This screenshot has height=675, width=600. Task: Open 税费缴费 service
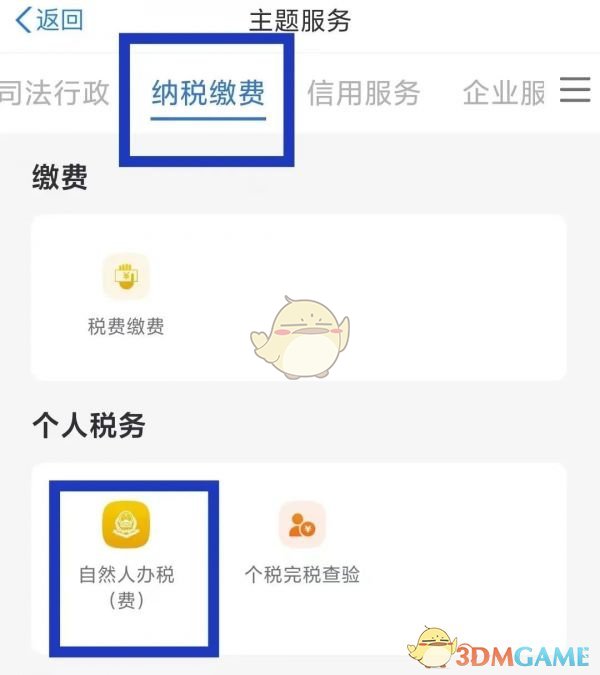pyautogui.click(x=126, y=295)
